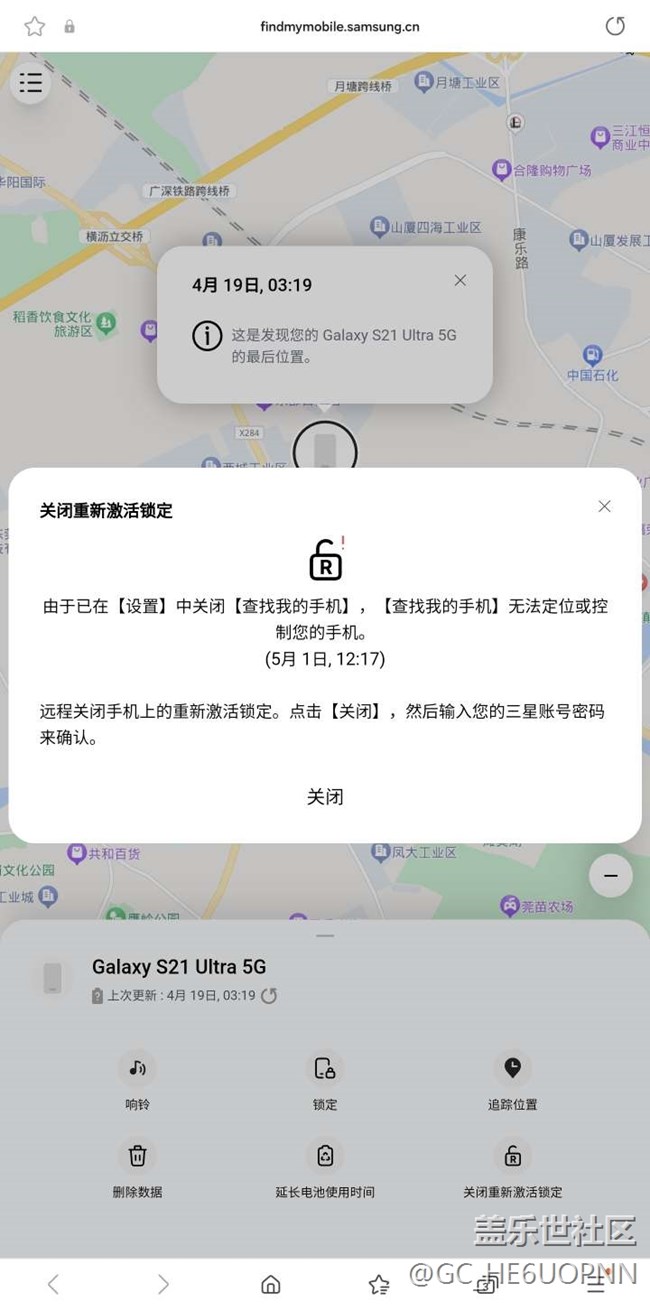Tap the 关闭 button in the dialog

325,797
